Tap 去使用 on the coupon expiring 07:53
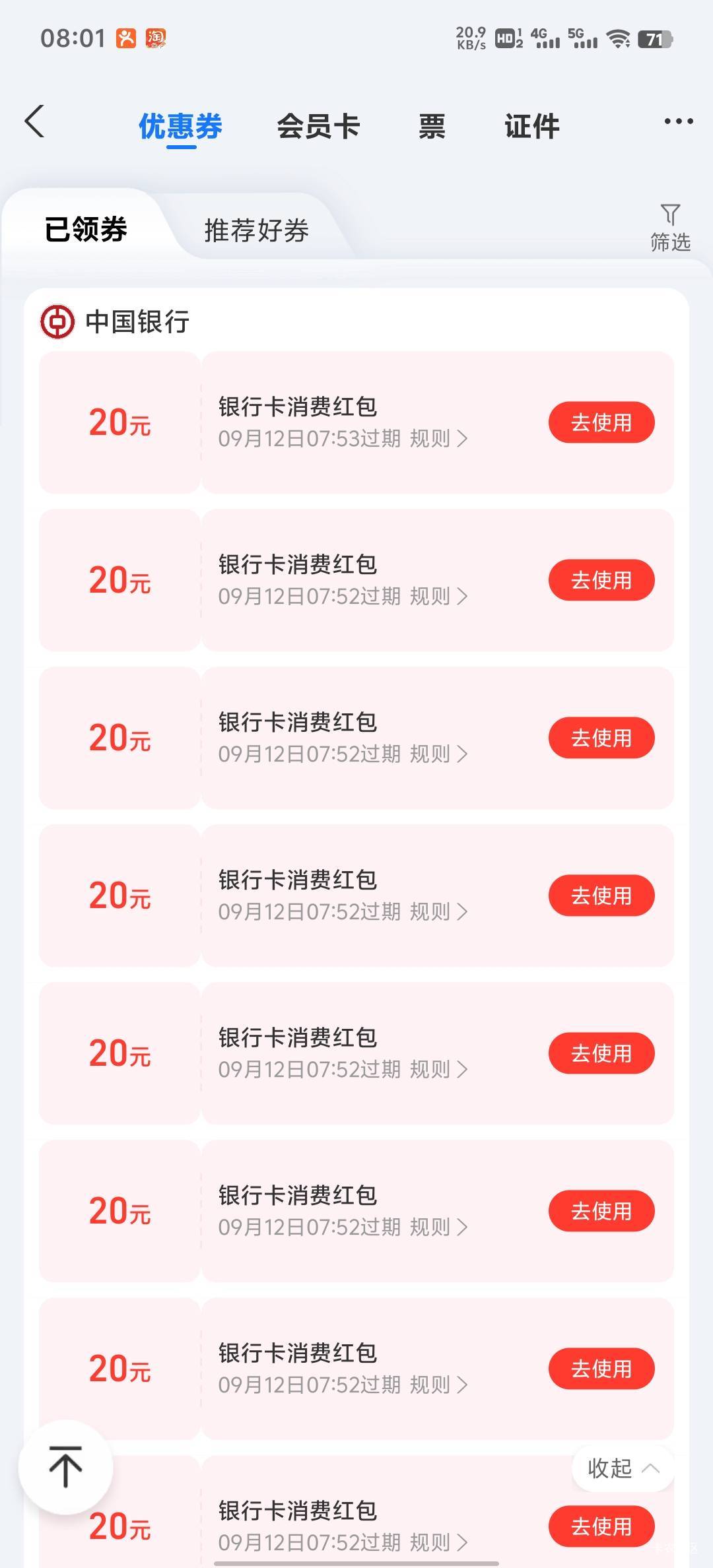 click(601, 422)
